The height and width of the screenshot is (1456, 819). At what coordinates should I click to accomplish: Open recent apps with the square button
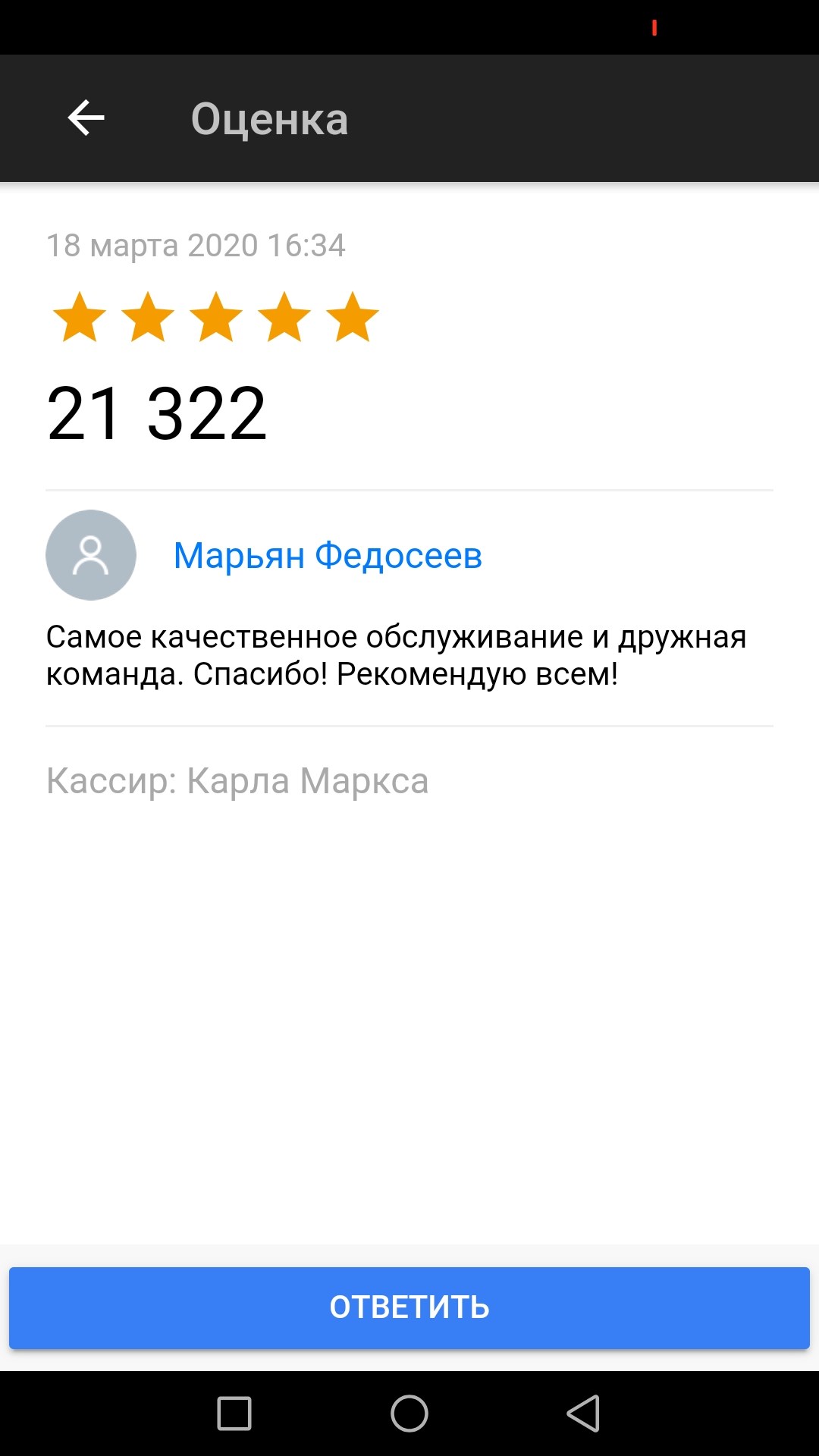point(234,1414)
